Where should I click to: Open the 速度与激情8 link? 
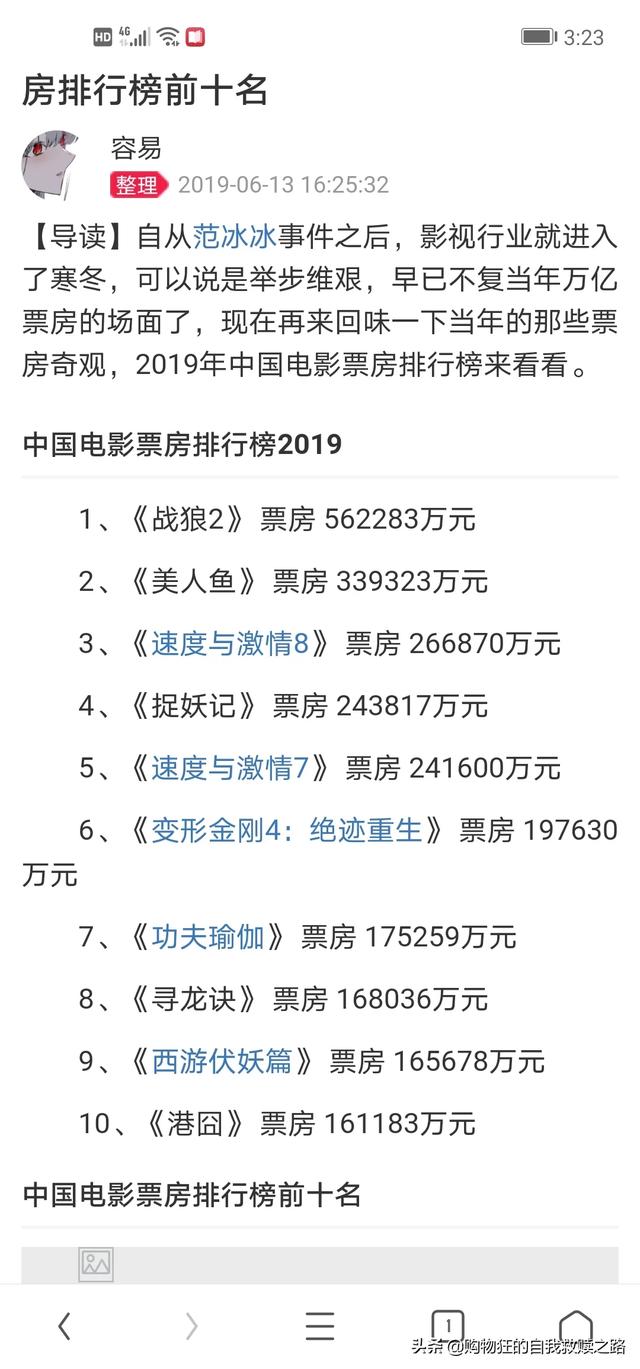(230, 644)
